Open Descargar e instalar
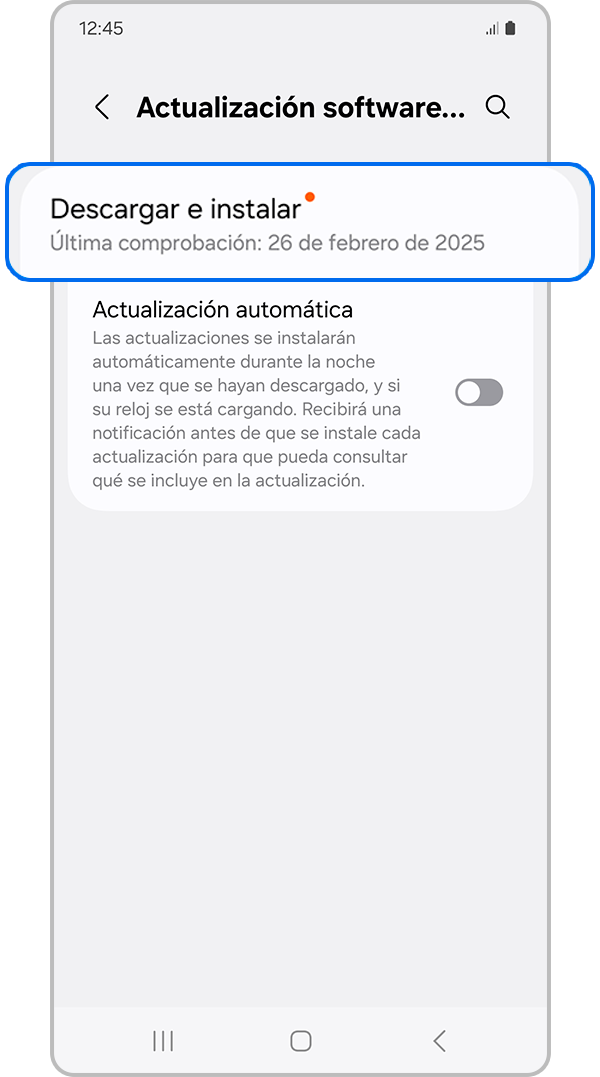The height and width of the screenshot is (1077, 600). coord(293,224)
